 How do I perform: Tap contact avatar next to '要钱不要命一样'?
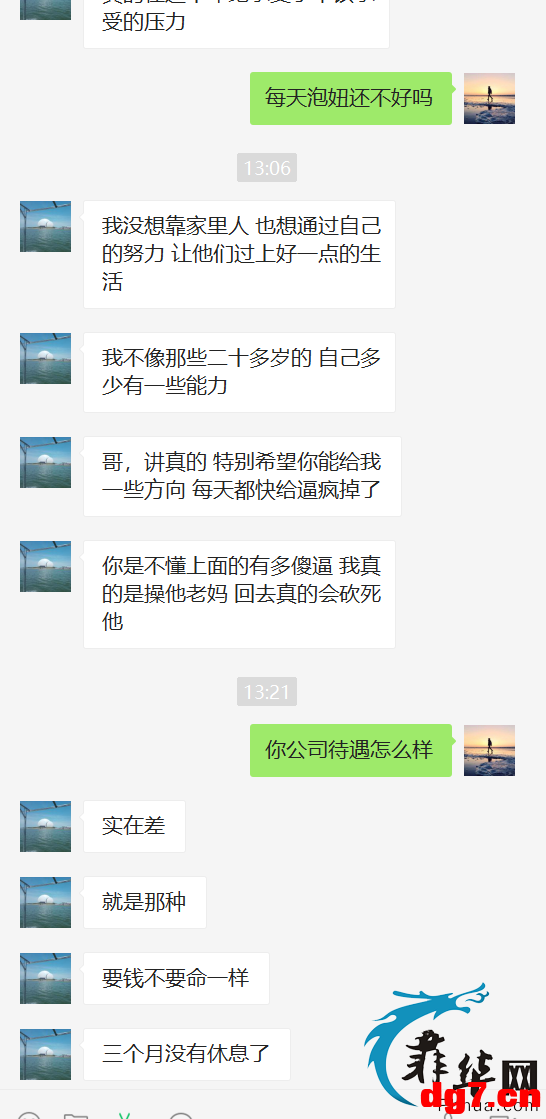46,978
